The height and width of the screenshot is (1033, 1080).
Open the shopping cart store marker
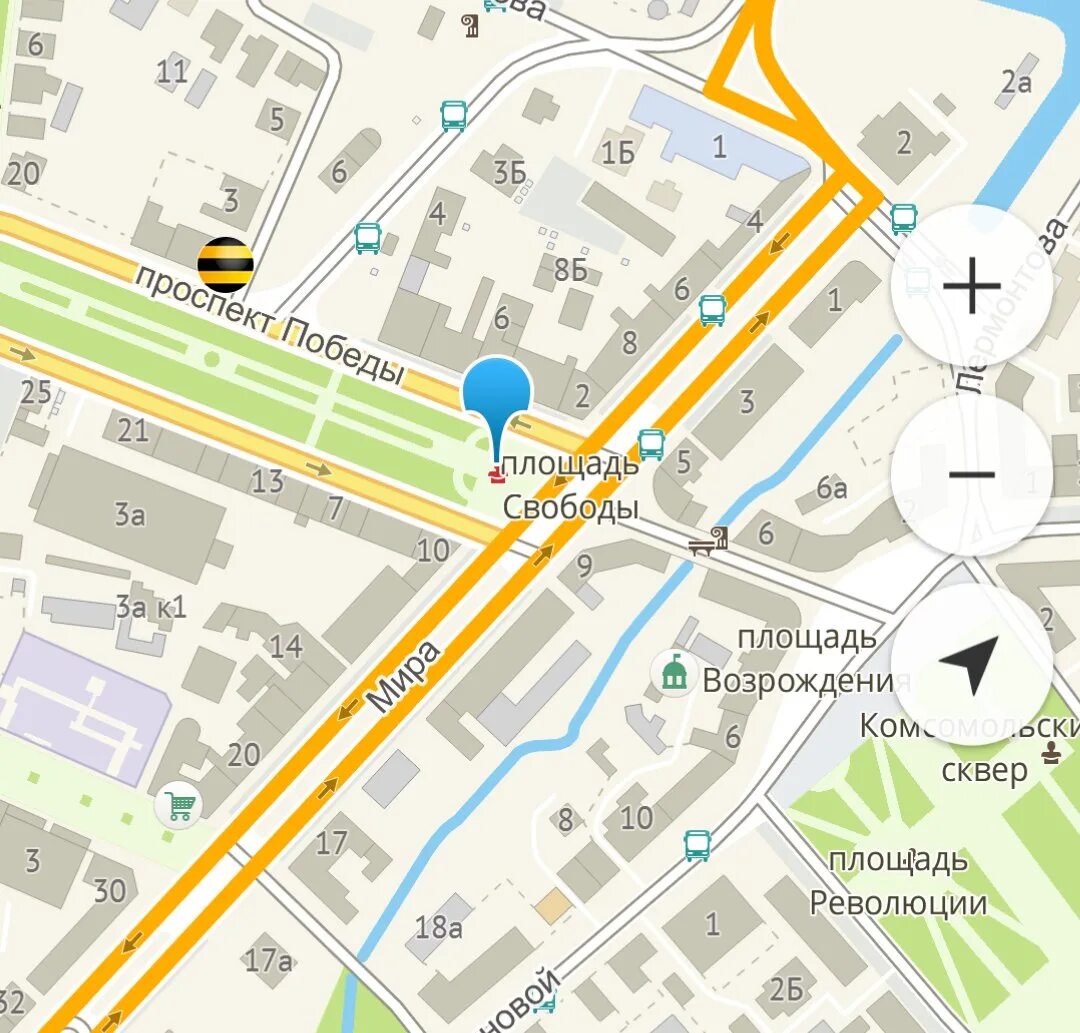[180, 805]
